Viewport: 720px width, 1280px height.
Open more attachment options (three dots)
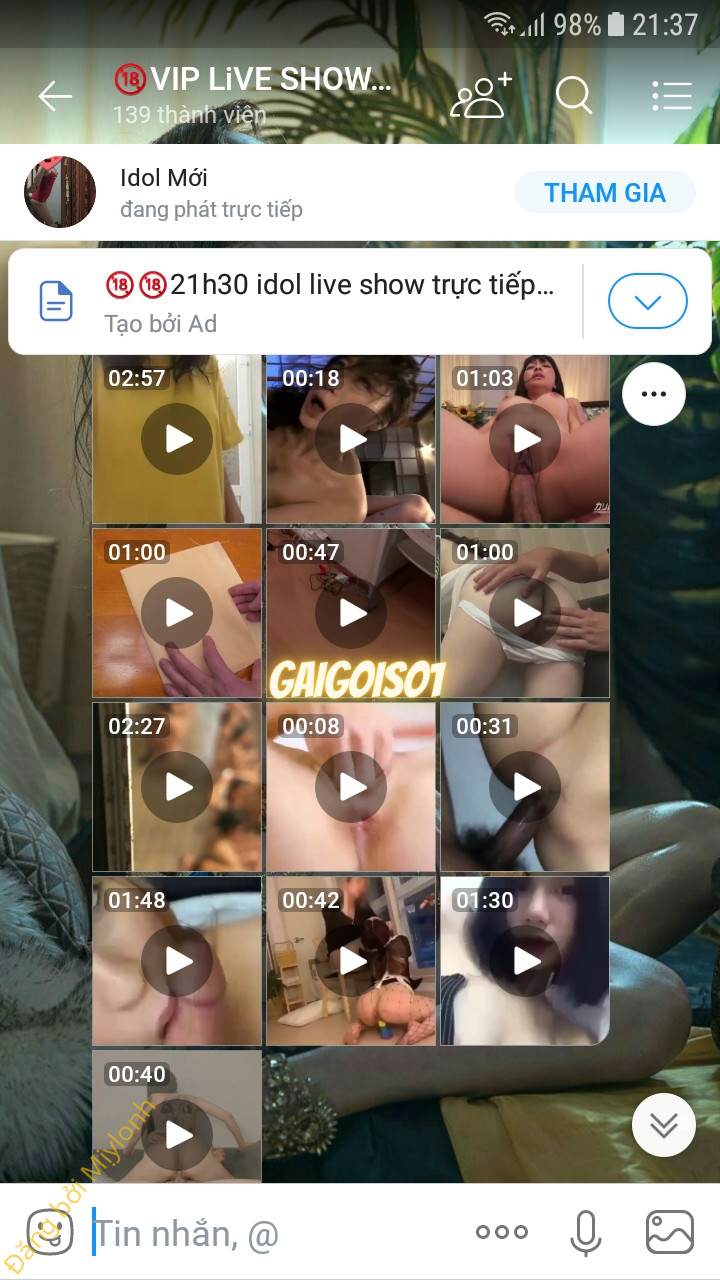[502, 1233]
